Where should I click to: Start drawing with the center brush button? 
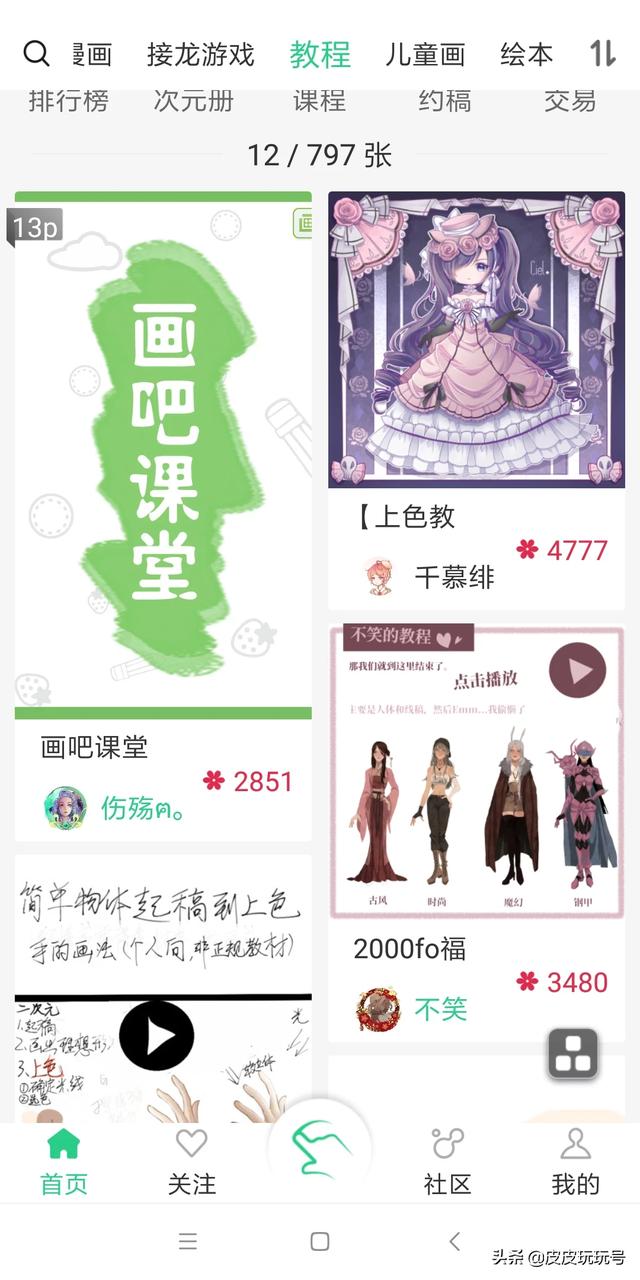coord(319,1150)
